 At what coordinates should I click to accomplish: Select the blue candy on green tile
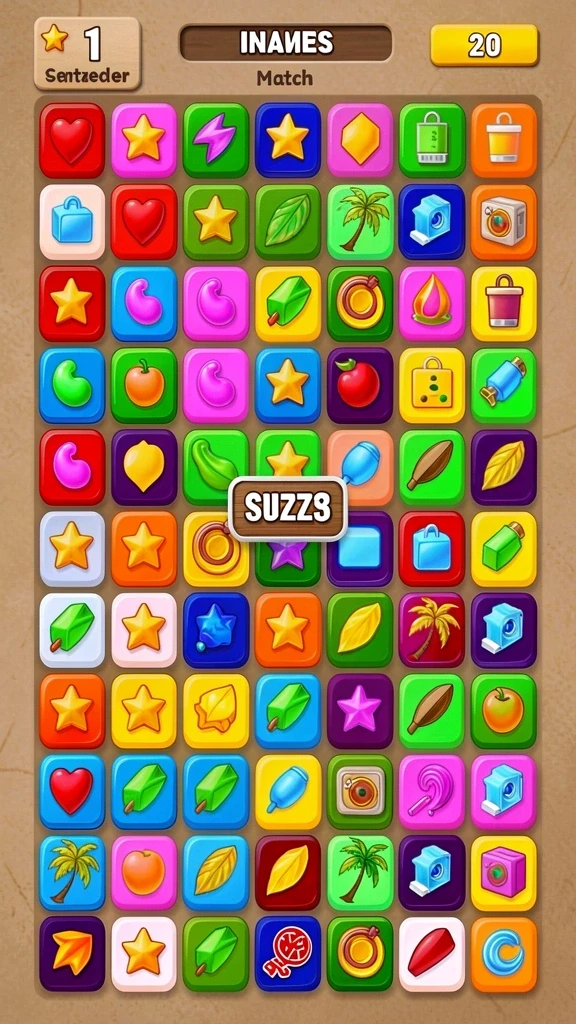tap(504, 385)
